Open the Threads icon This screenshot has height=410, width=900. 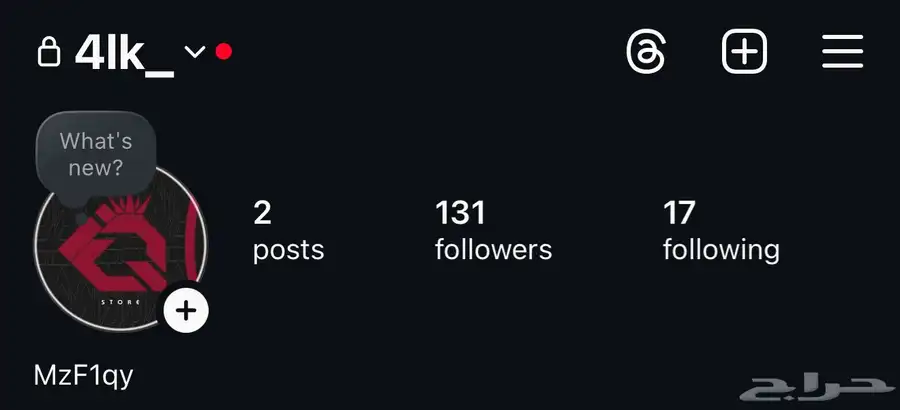[x=645, y=51]
